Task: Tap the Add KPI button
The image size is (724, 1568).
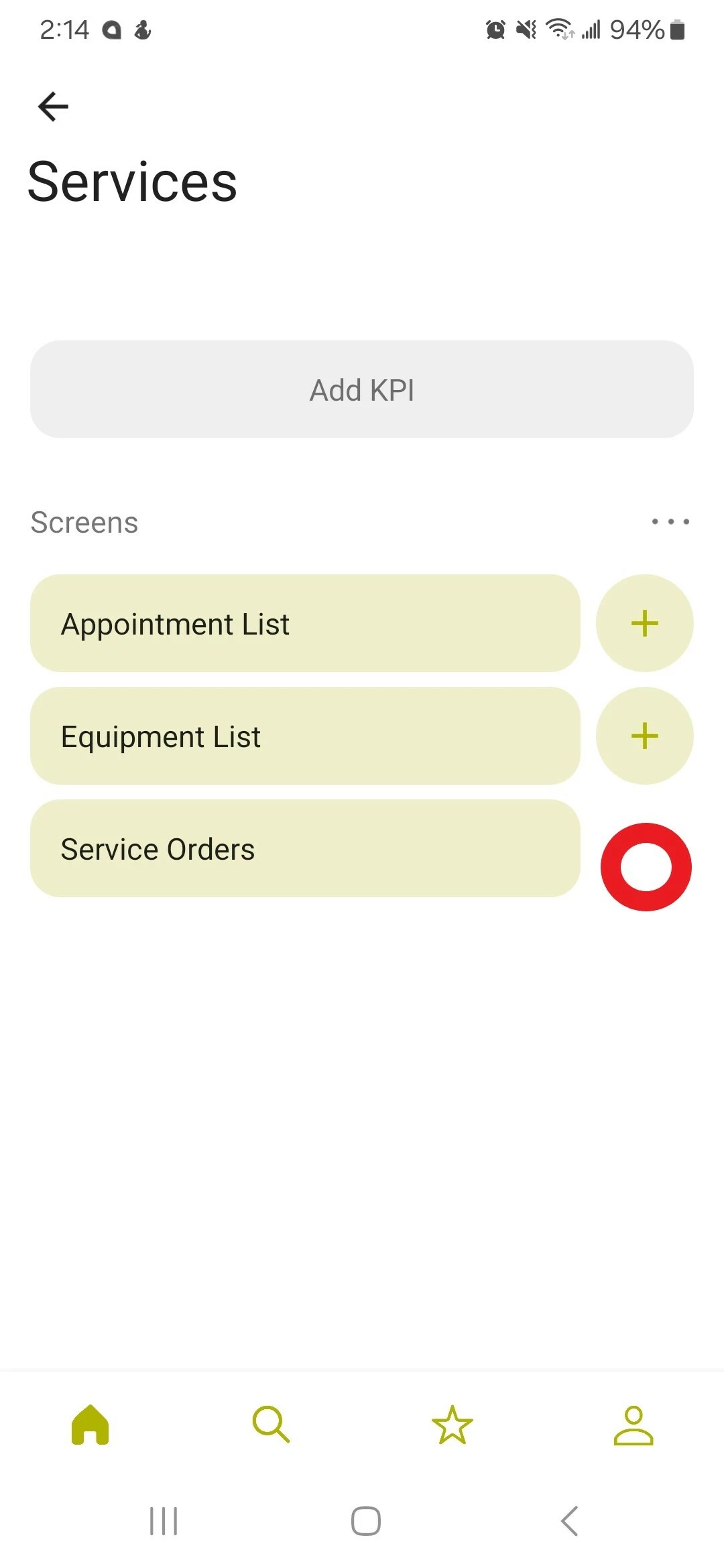Action: click(x=362, y=389)
